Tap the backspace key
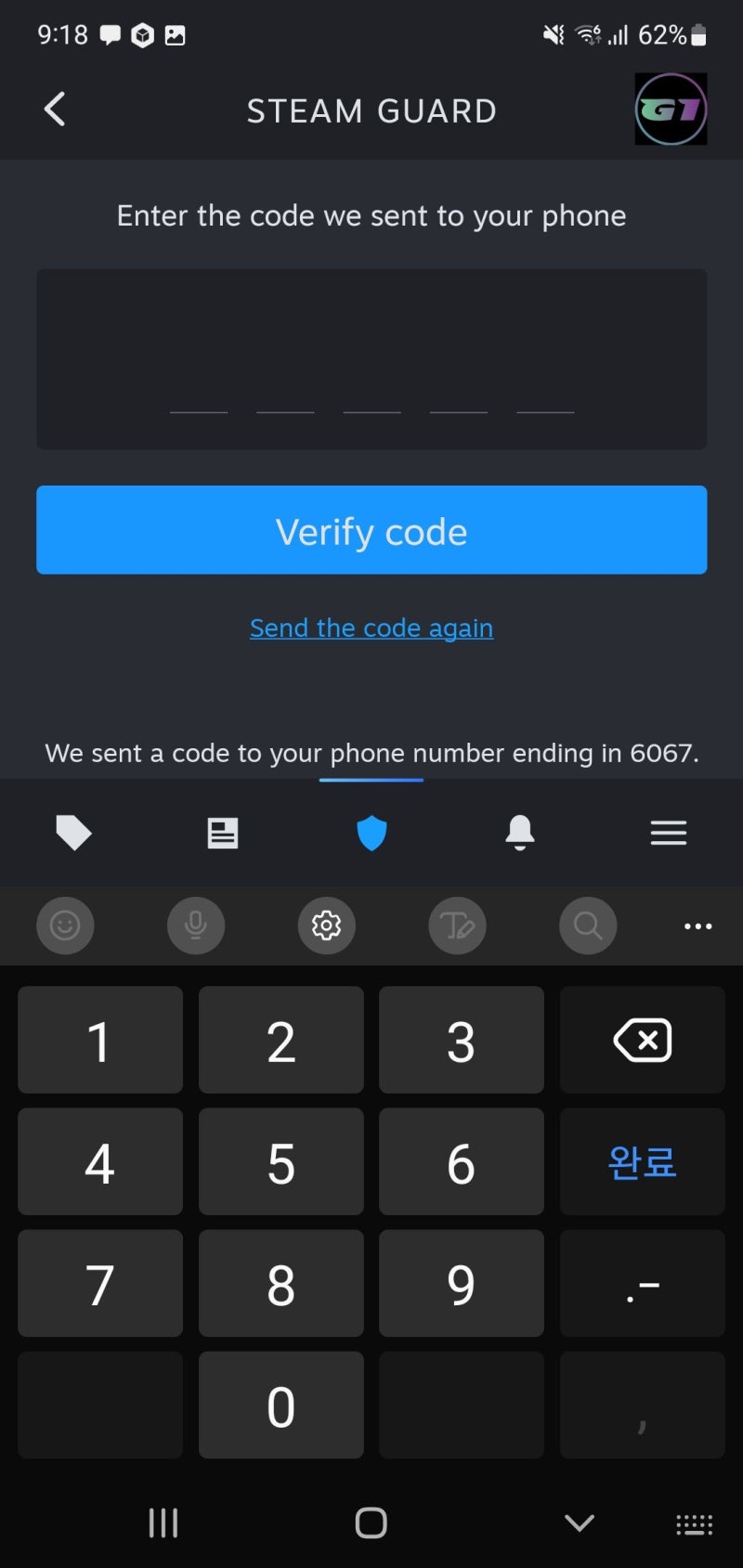This screenshot has width=743, height=1568. coord(642,1040)
